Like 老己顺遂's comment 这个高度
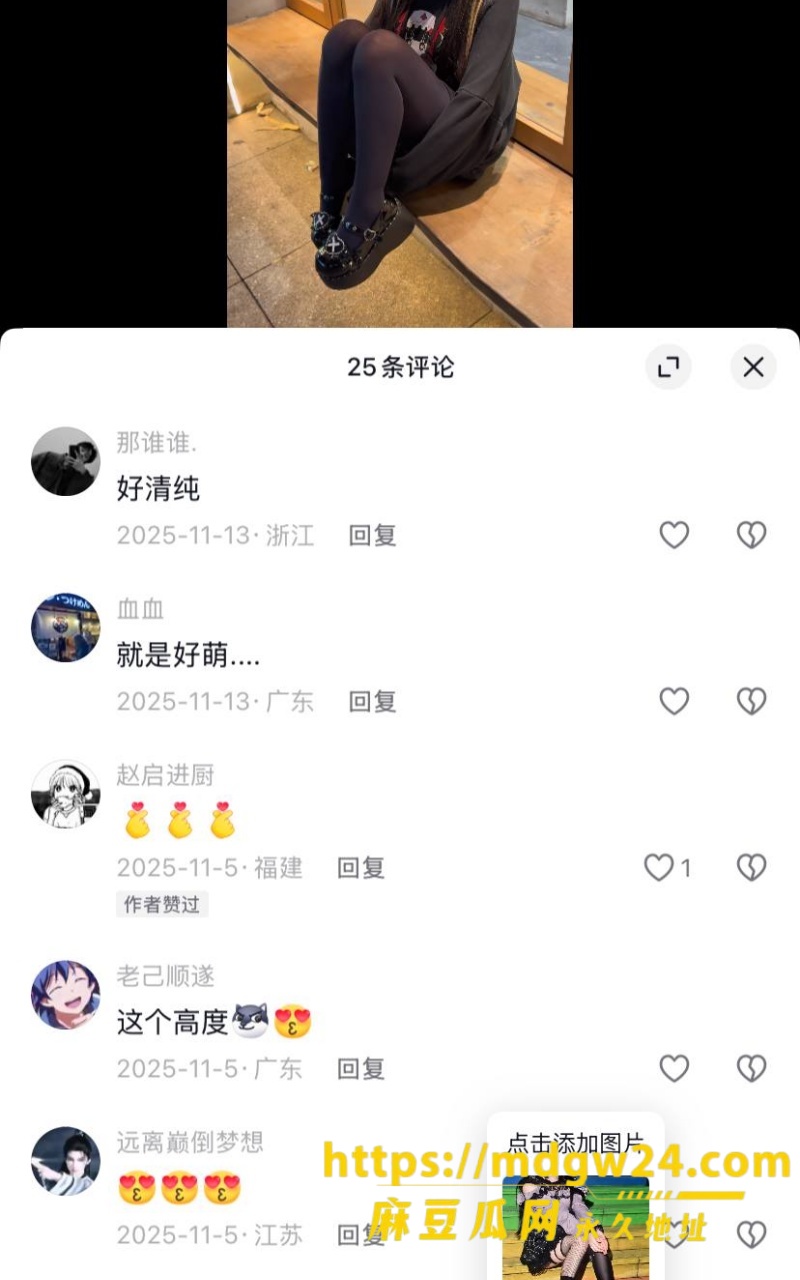800x1280 pixels. 674,1068
